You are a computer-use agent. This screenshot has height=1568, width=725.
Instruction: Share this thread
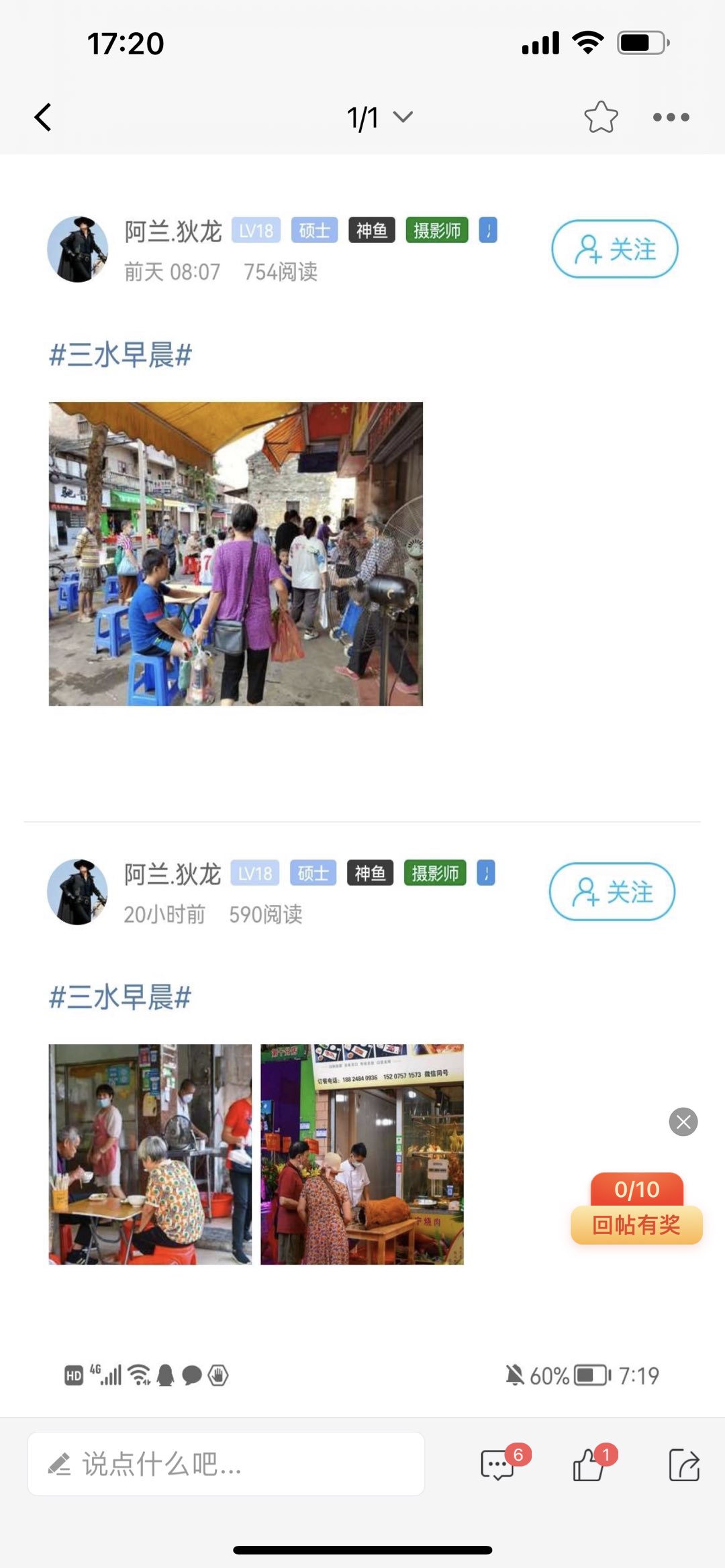point(684,1464)
